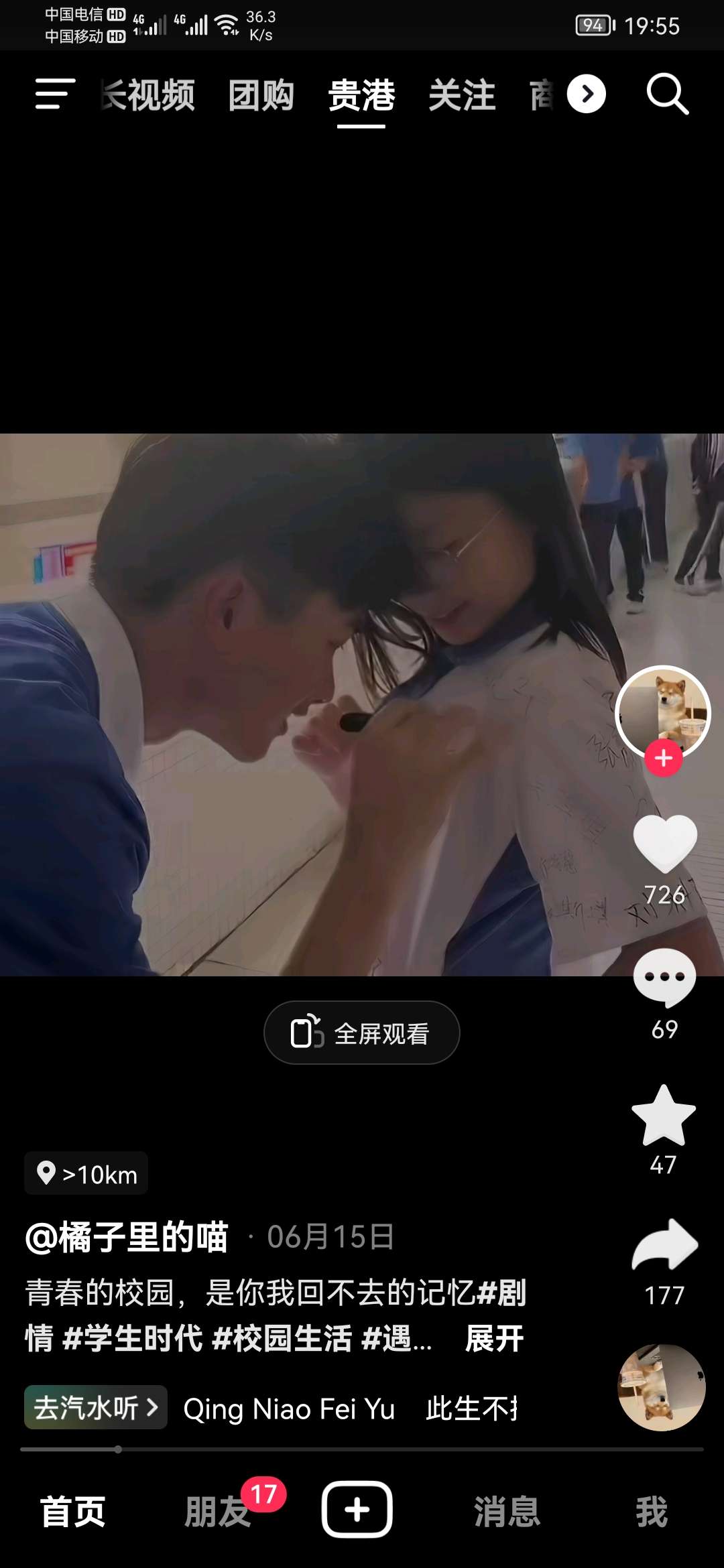Open the >10km location chip
The width and height of the screenshot is (724, 1568).
click(x=86, y=1173)
